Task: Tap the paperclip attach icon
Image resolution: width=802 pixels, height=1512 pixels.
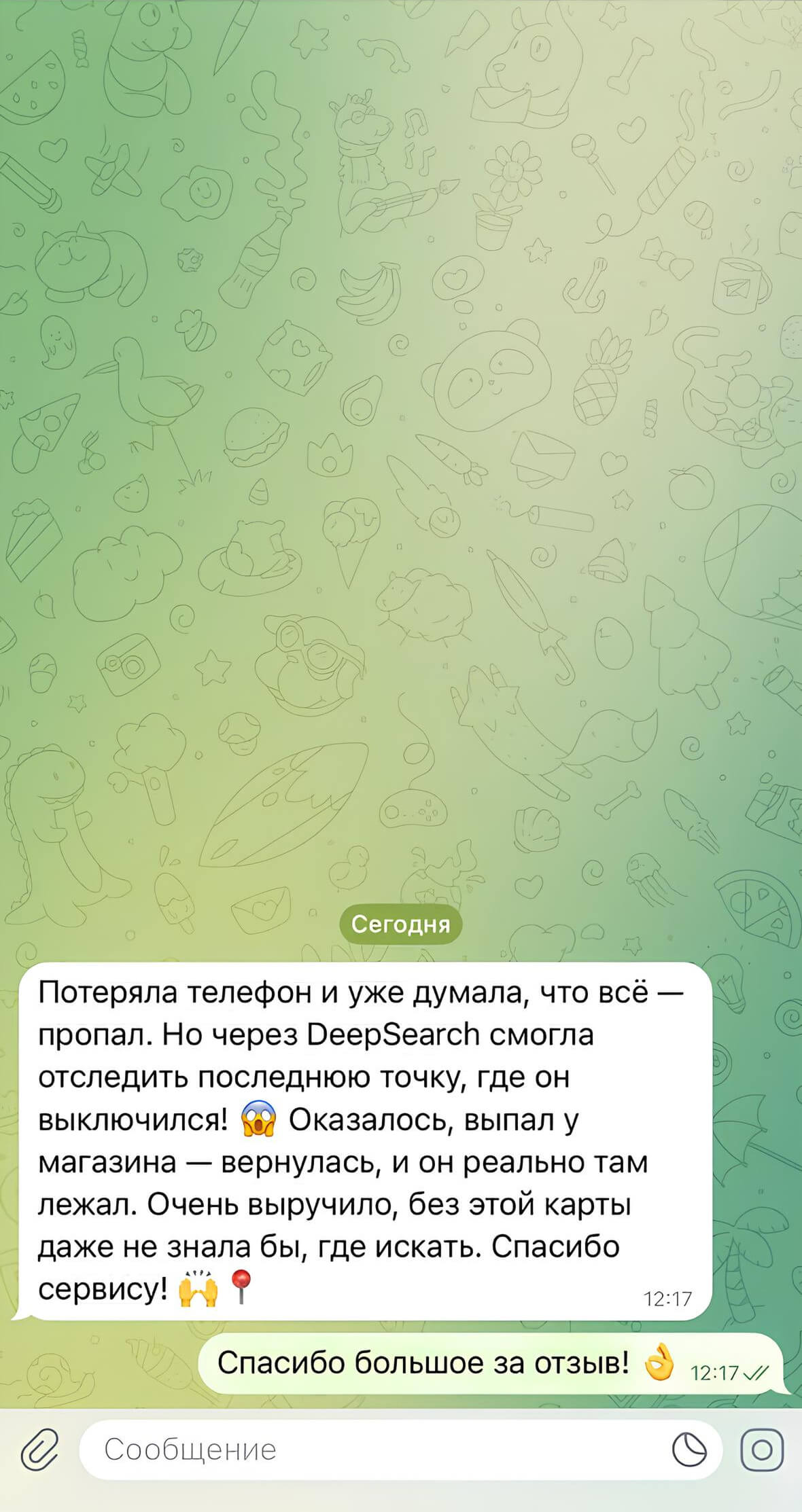Action: tap(39, 1449)
